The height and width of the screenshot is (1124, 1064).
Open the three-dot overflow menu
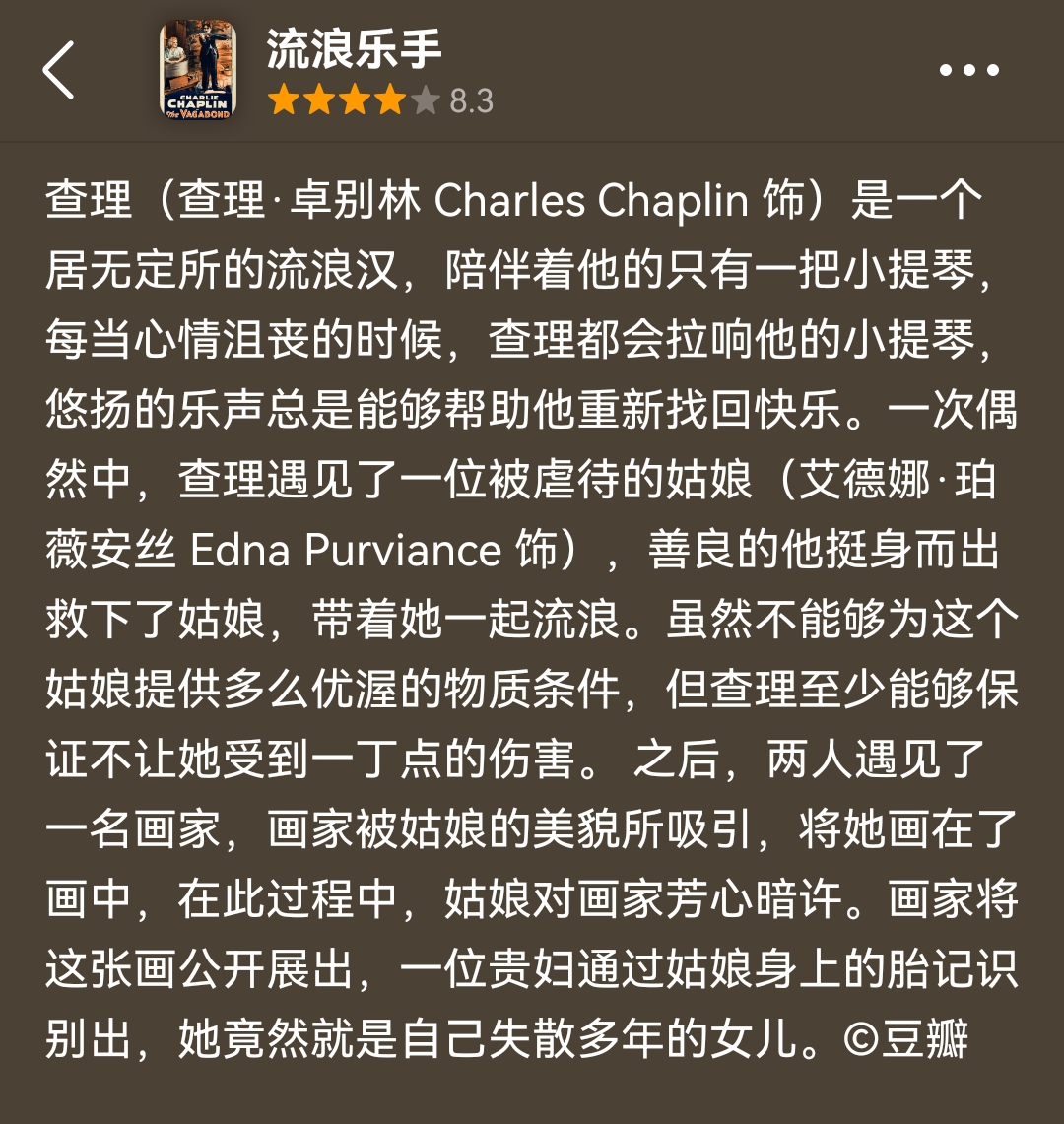tap(968, 70)
